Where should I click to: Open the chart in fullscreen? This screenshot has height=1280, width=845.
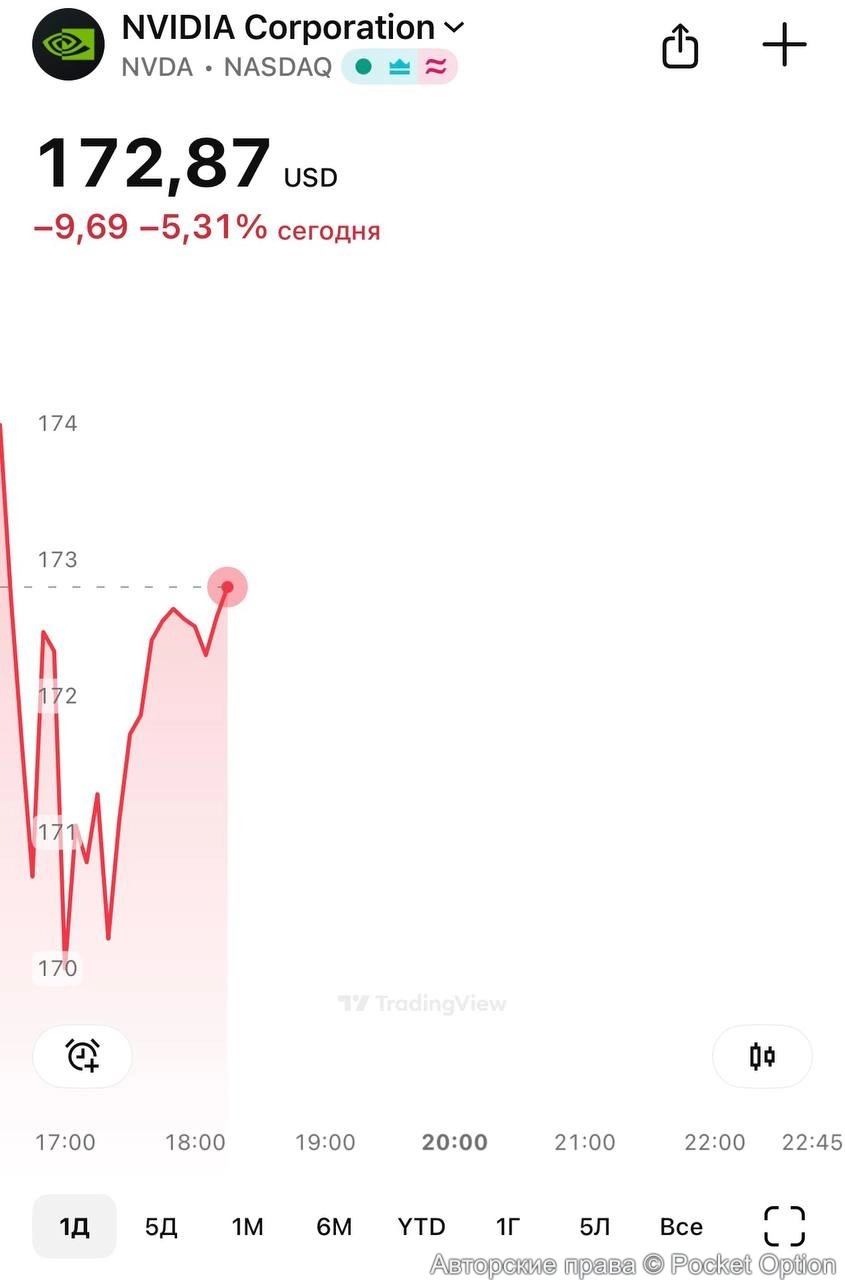pyautogui.click(x=785, y=1226)
